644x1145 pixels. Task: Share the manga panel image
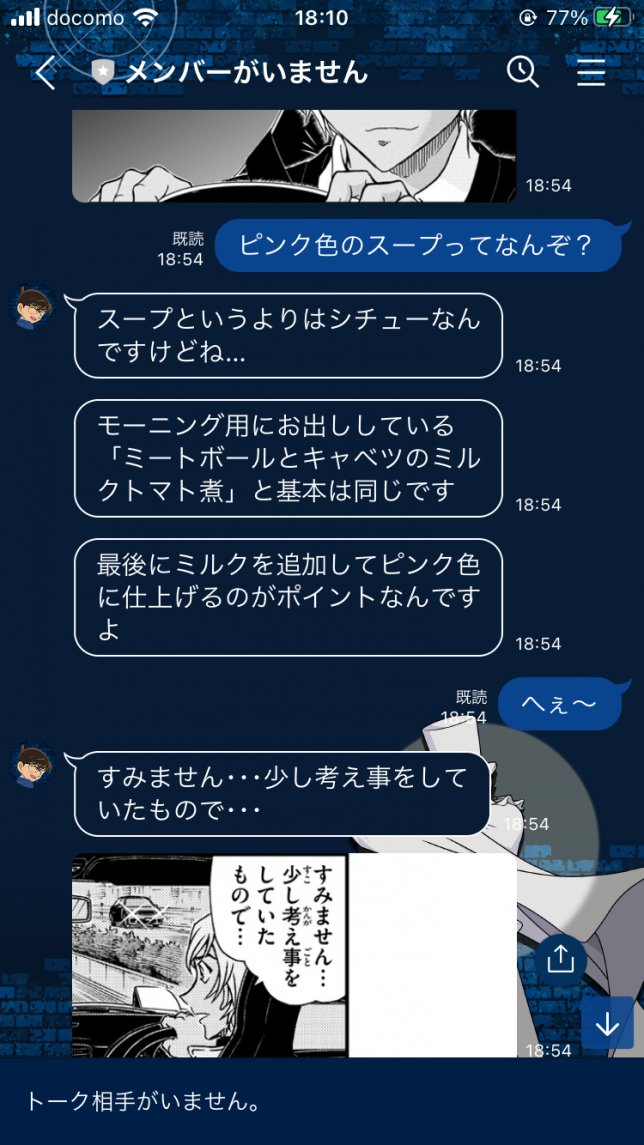click(560, 957)
